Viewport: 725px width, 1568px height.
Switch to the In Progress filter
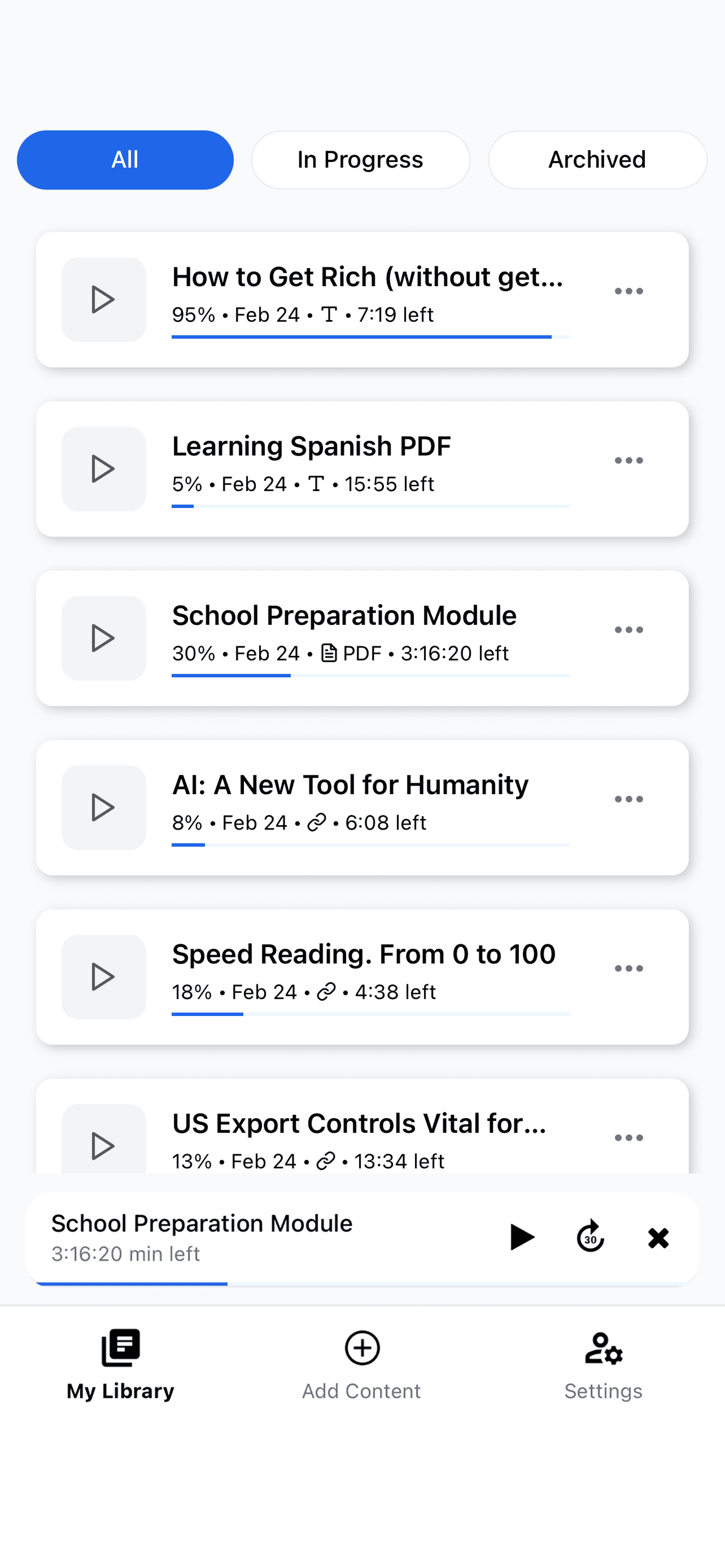pos(360,160)
